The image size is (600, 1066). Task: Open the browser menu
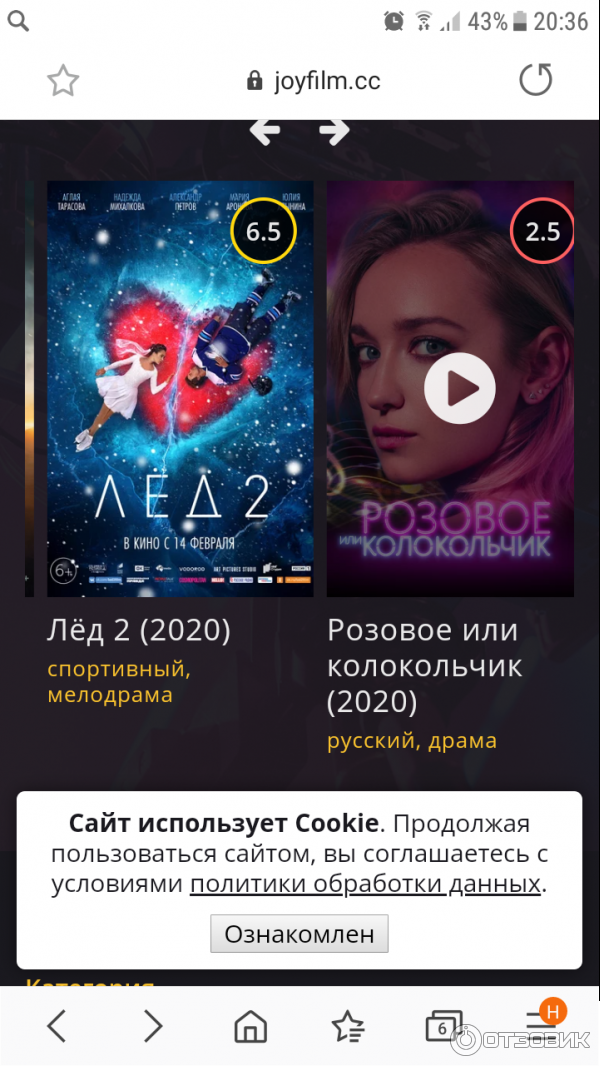tap(540, 1025)
